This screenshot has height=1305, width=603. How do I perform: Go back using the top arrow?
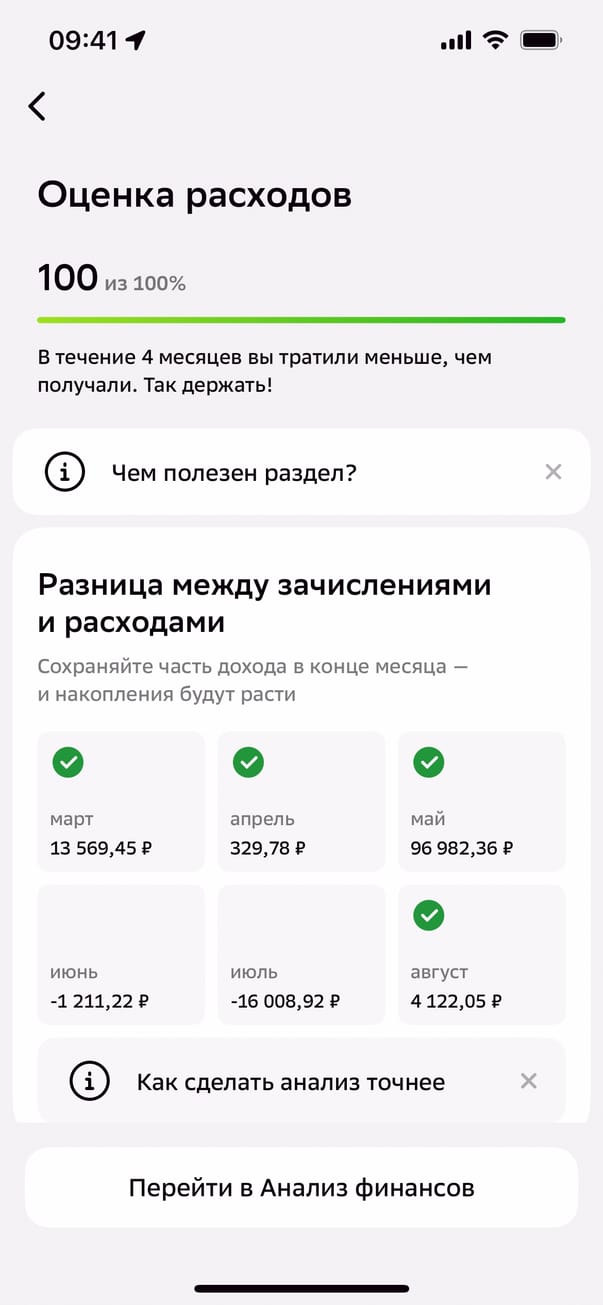point(37,106)
